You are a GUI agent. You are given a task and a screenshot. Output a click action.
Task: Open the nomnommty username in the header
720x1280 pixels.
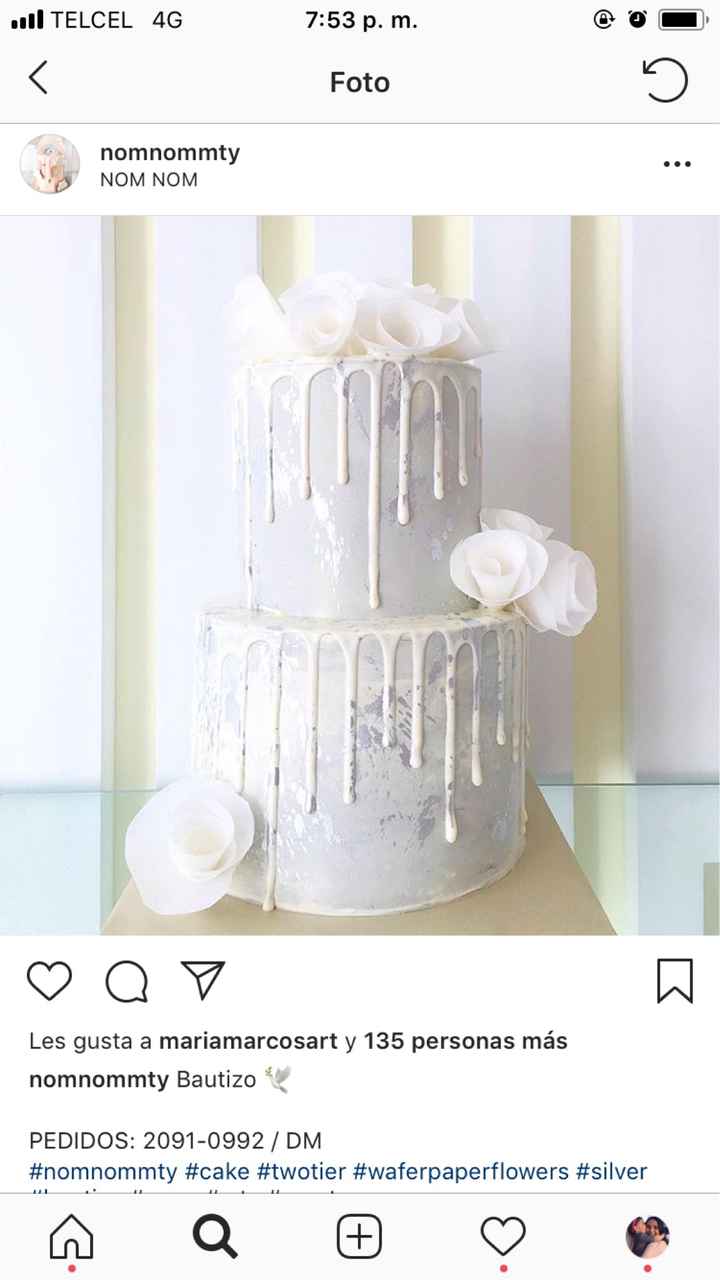click(169, 153)
